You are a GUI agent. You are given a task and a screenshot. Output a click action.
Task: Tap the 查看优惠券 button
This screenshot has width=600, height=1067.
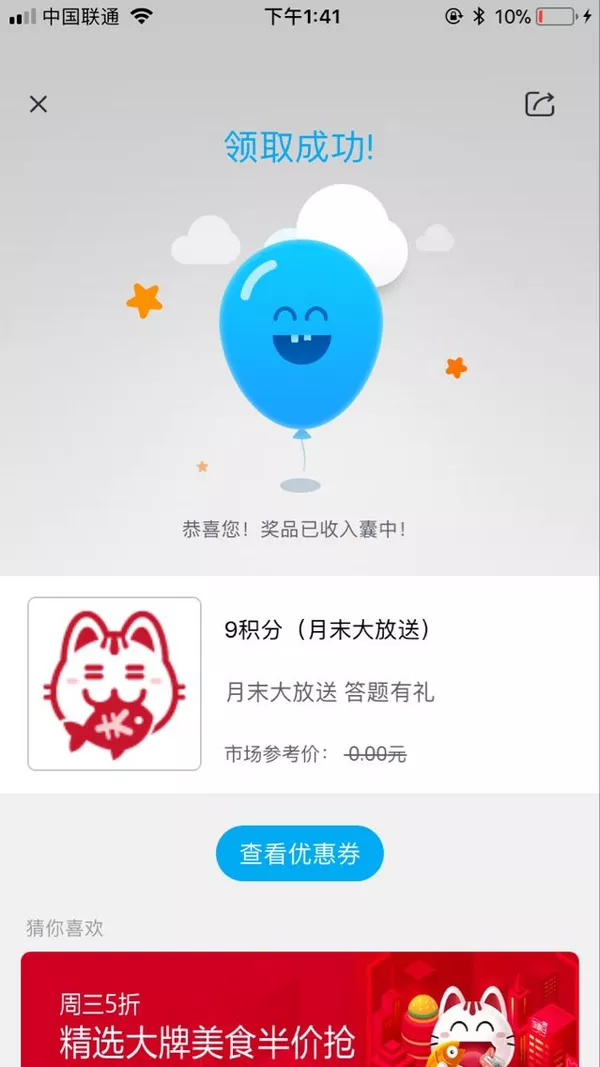(x=300, y=853)
